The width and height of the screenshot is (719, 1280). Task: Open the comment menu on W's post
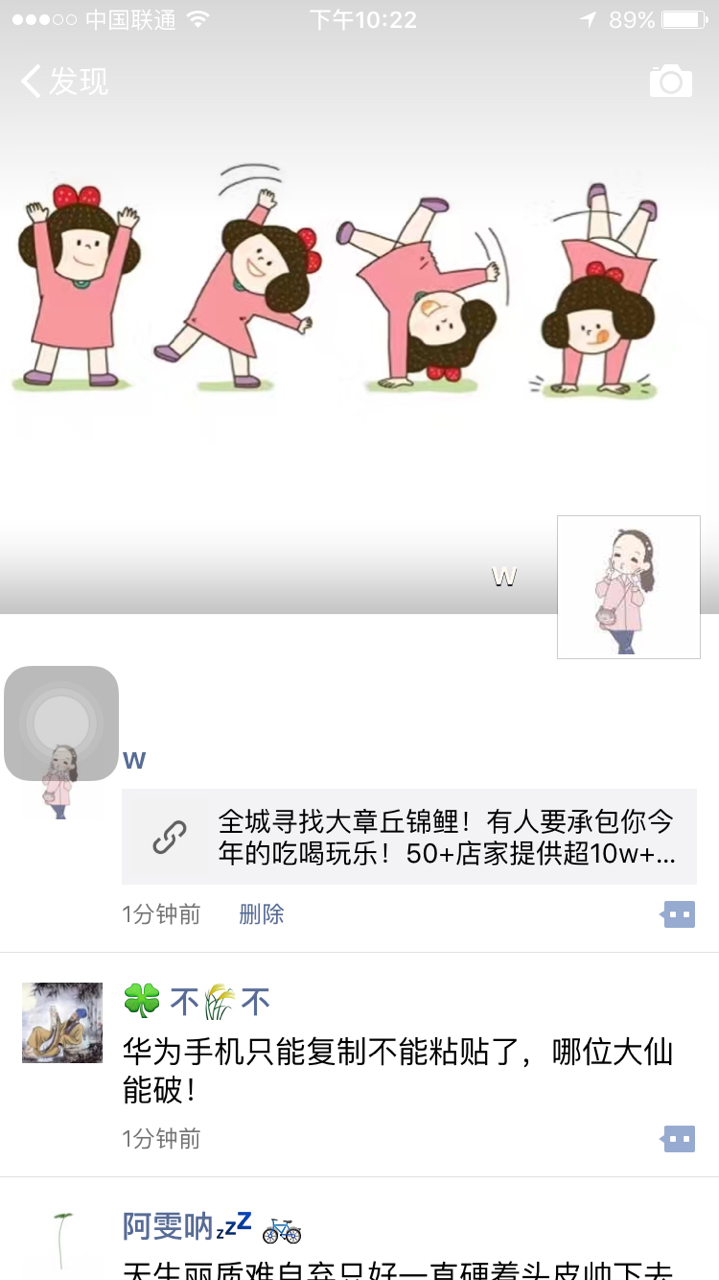(x=678, y=914)
